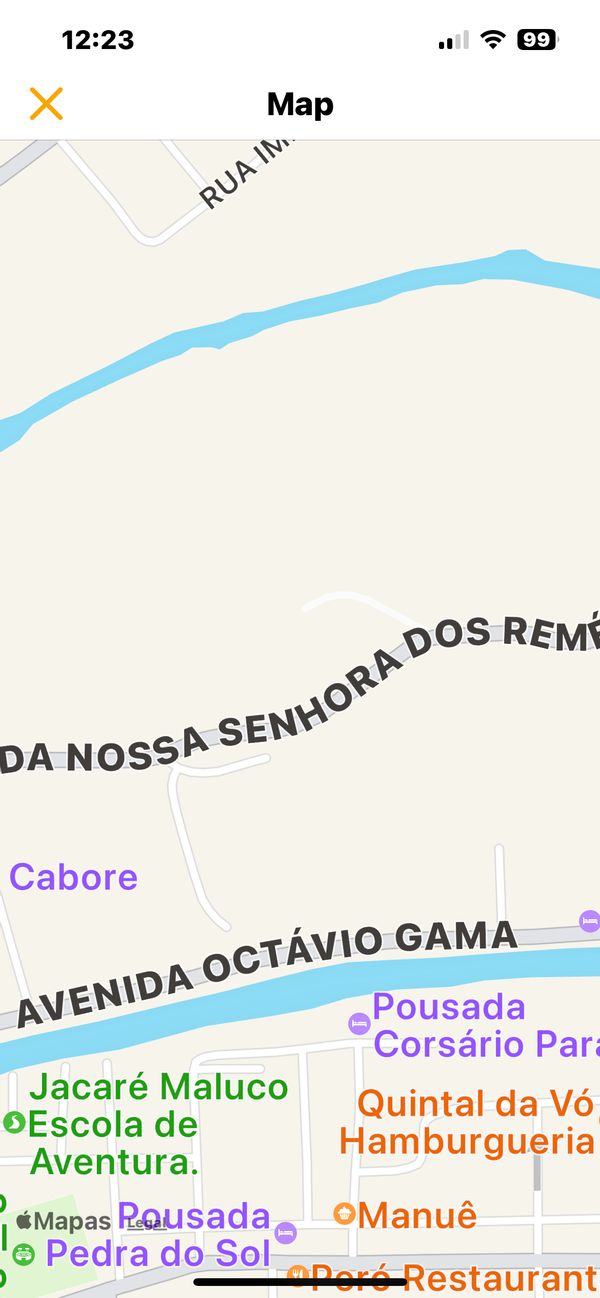The height and width of the screenshot is (1298, 600).
Task: Open Jacaré Maluco Escola de Aventura marker
Action: 14,1123
